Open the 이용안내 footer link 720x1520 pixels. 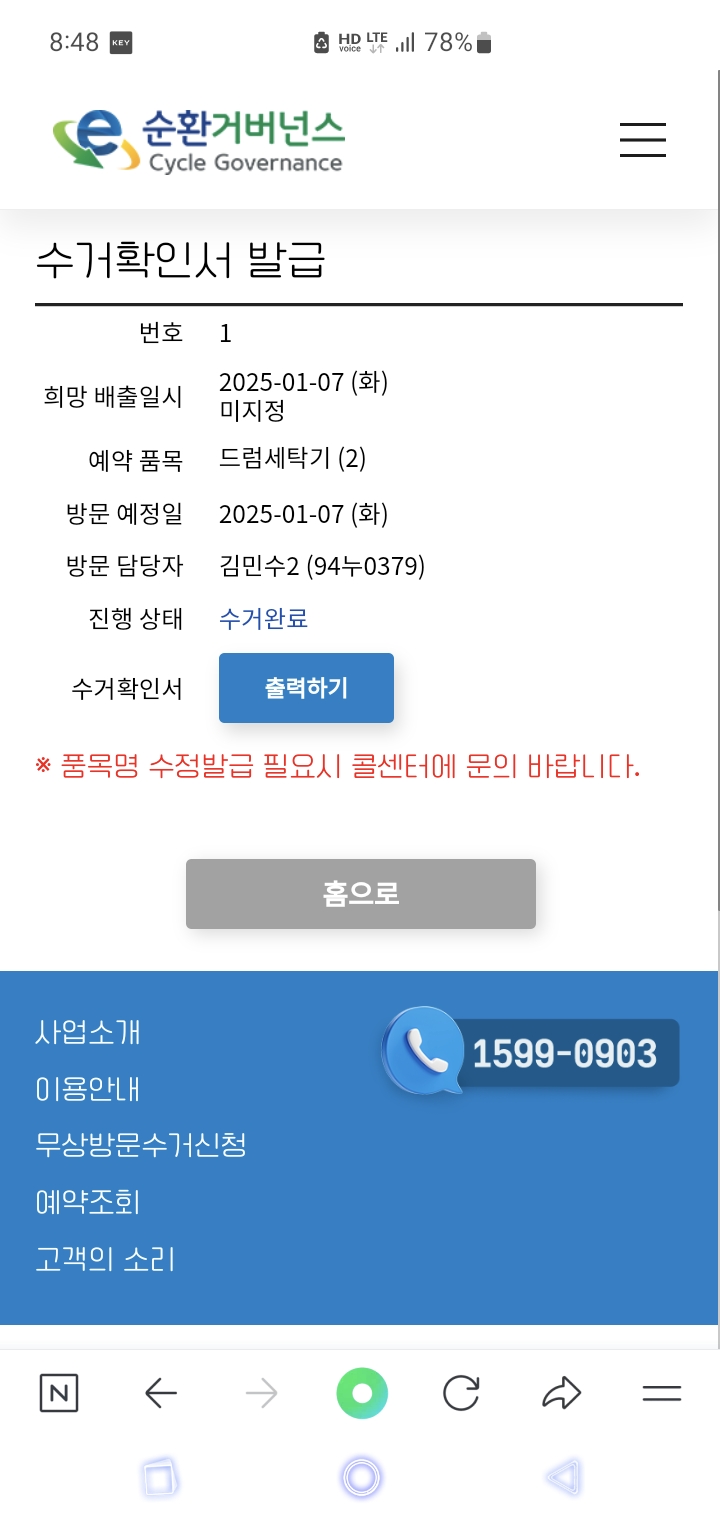pos(88,1088)
